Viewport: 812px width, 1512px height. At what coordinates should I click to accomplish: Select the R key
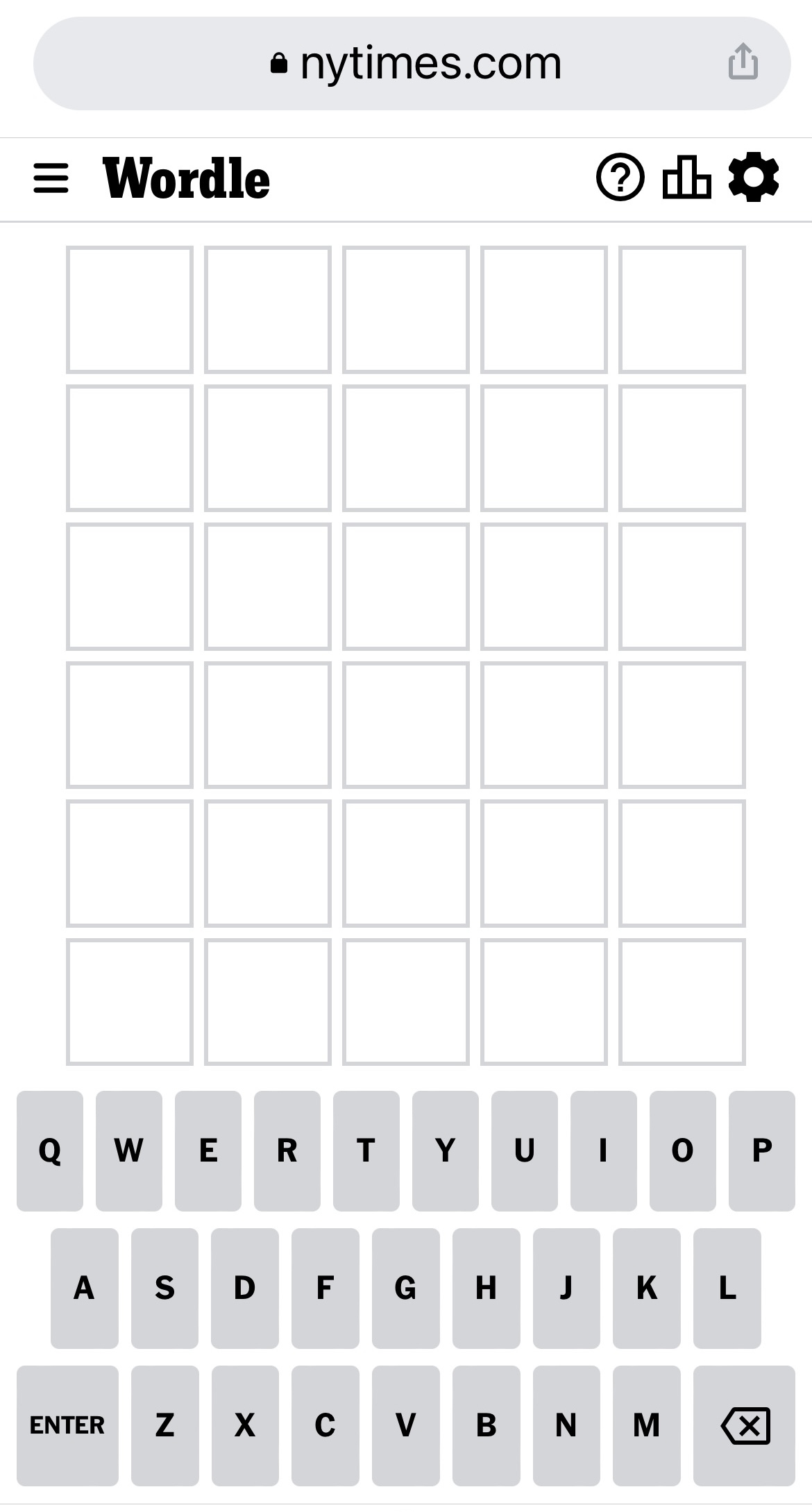(287, 1151)
